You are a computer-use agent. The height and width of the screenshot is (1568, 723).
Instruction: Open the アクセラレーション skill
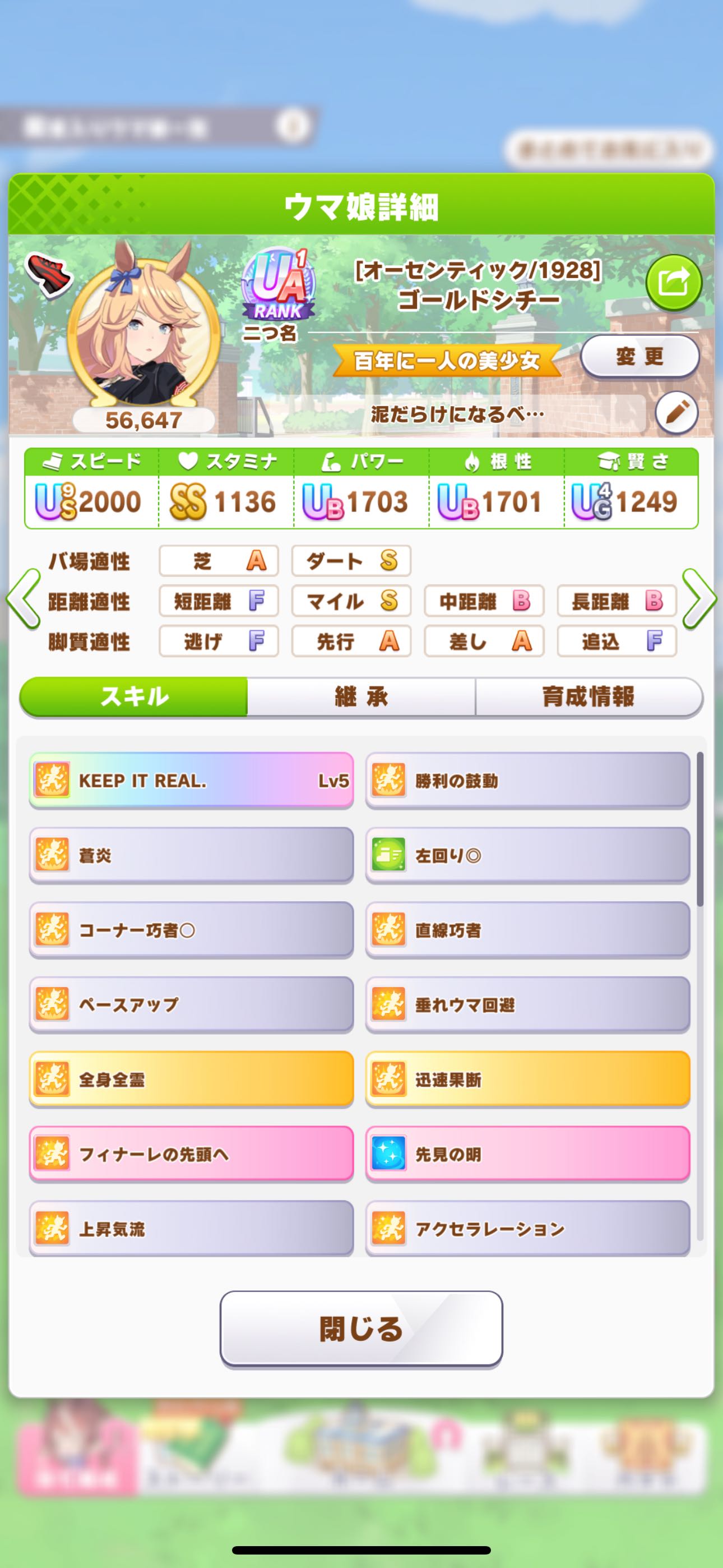click(x=527, y=1228)
